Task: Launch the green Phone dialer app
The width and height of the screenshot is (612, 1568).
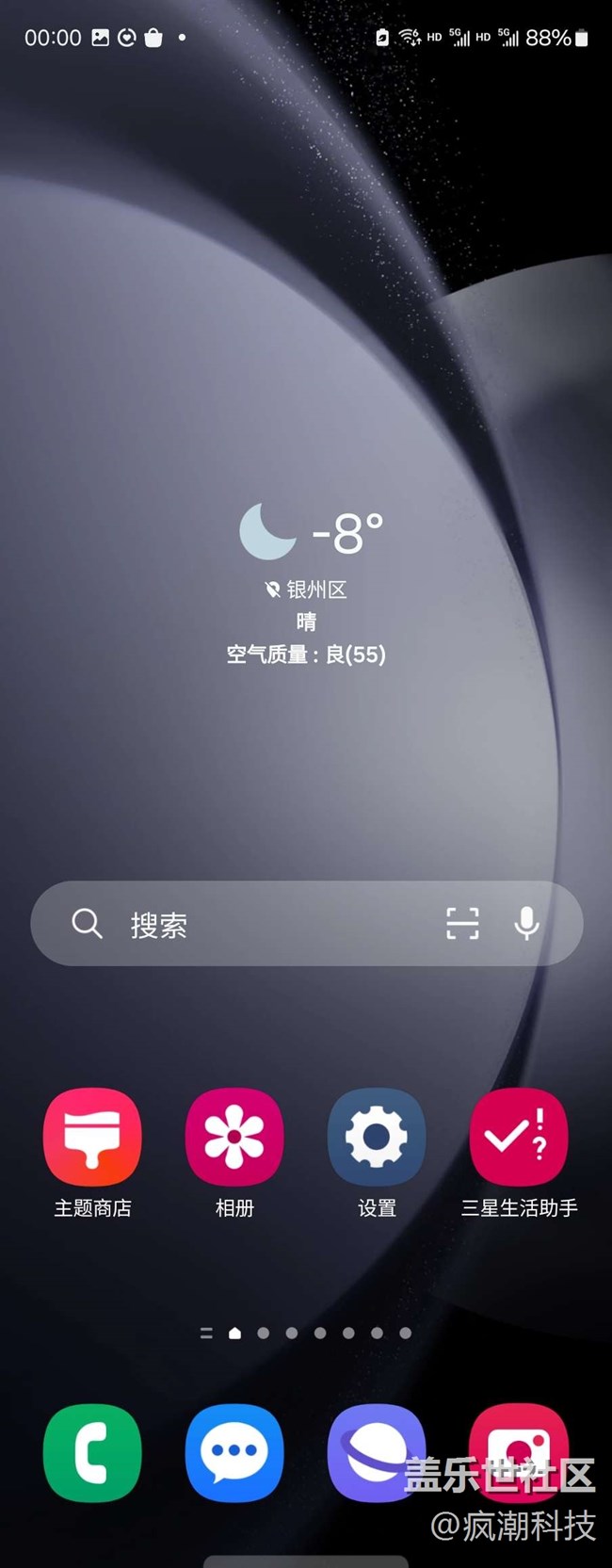Action: 92,1453
